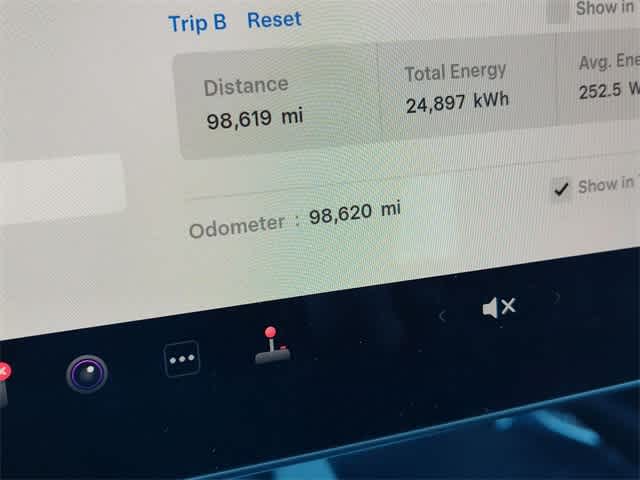The image size is (640, 480).
Task: Open the dashcam camera app
Action: click(87, 374)
